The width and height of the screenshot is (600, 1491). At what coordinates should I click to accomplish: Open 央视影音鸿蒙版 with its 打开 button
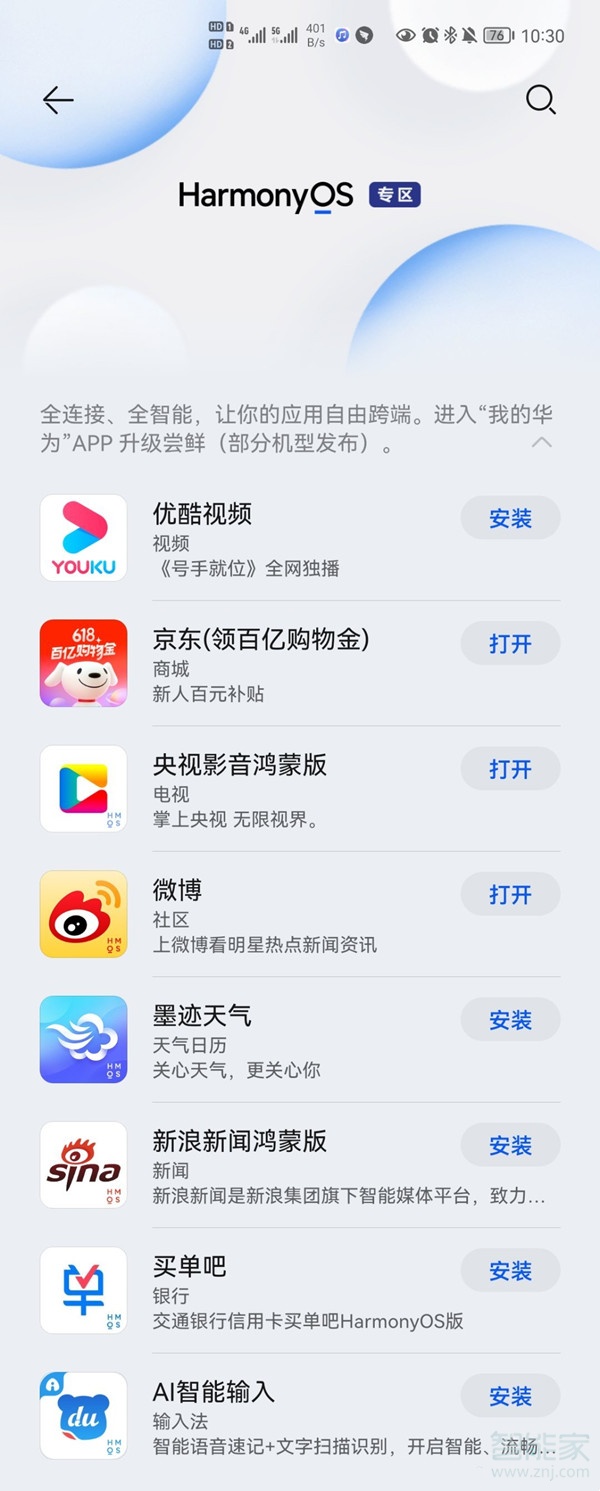(x=510, y=769)
